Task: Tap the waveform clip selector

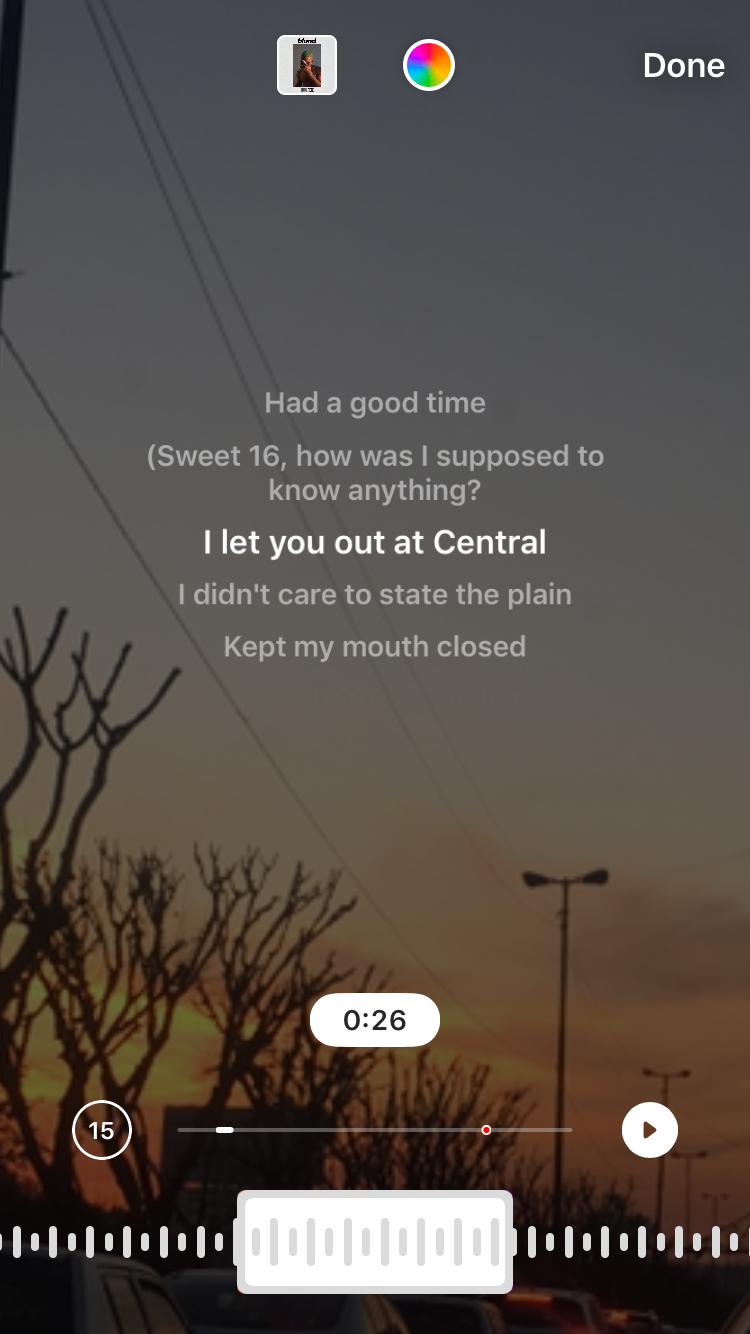Action: (x=375, y=1242)
